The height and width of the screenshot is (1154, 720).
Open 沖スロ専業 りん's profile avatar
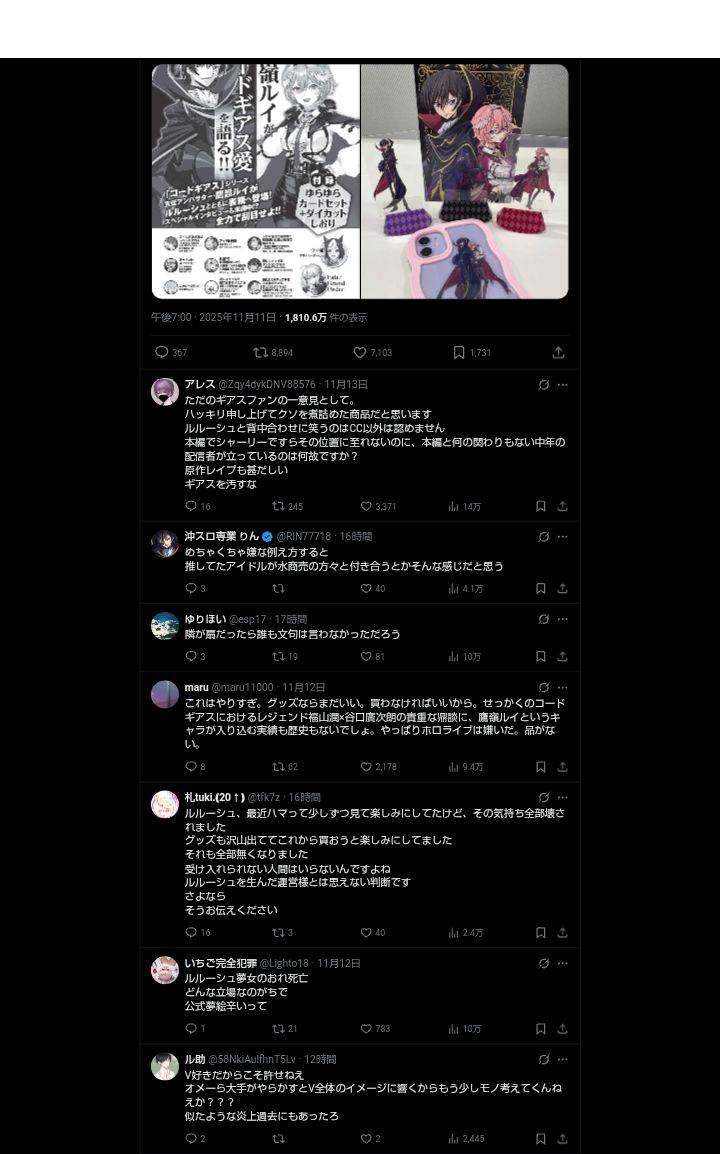point(165,543)
